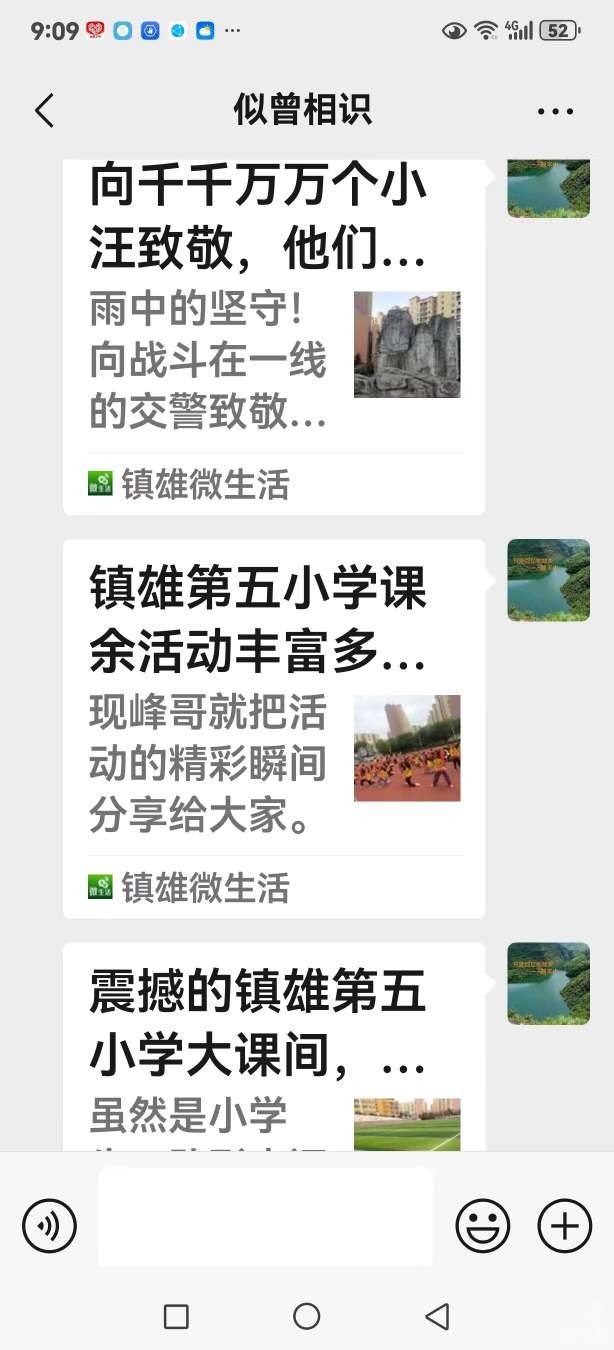Switch to voice message input
Image resolution: width=614 pixels, height=1350 pixels.
pyautogui.click(x=50, y=1225)
